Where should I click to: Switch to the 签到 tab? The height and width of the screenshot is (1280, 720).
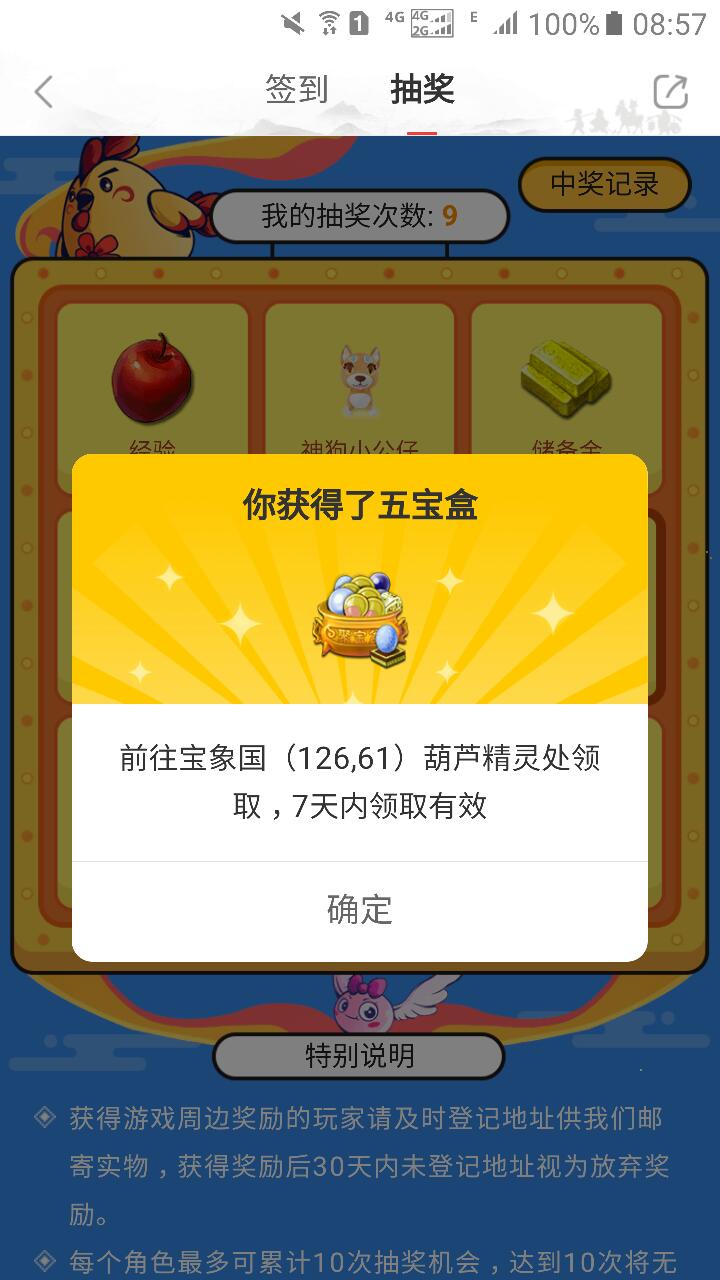[296, 90]
